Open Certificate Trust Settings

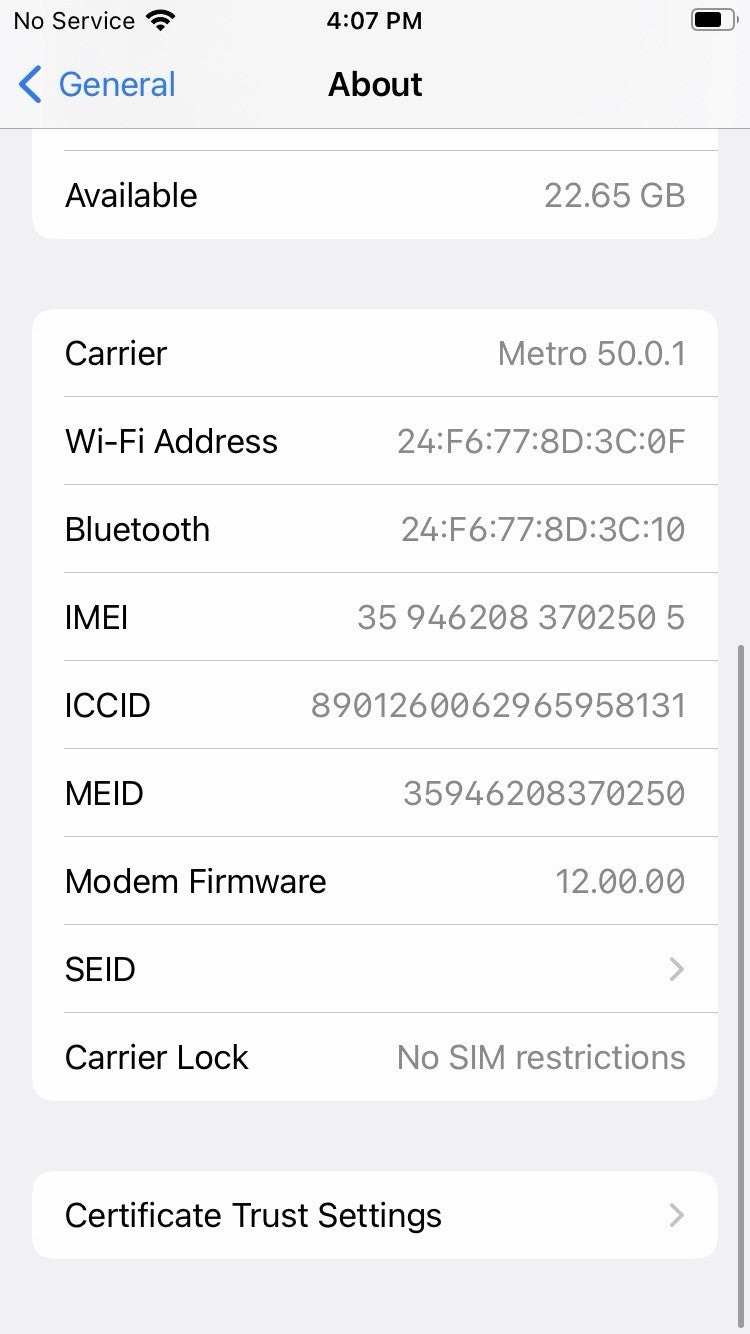click(x=375, y=1215)
